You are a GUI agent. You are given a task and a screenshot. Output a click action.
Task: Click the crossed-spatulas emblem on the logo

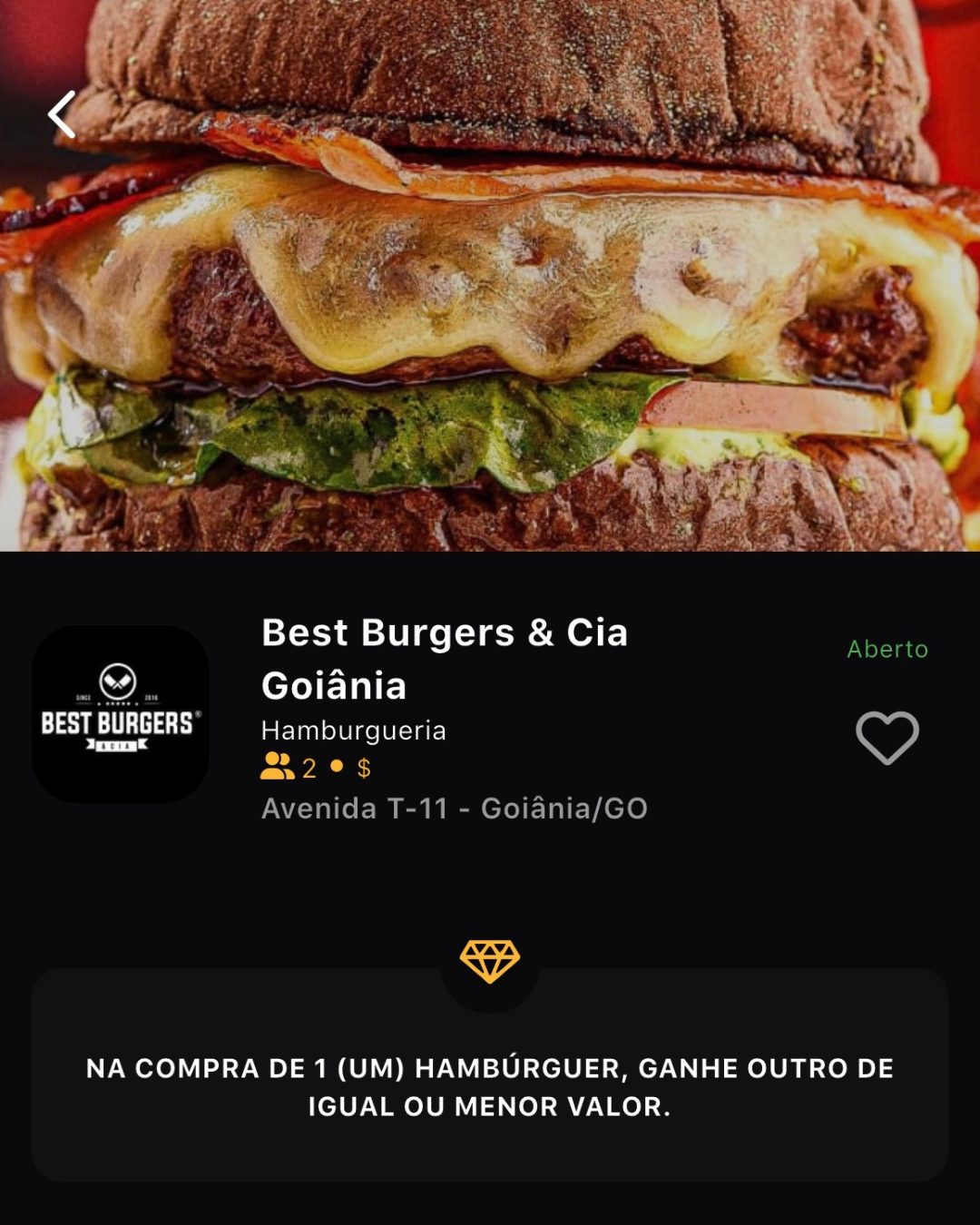click(x=118, y=681)
